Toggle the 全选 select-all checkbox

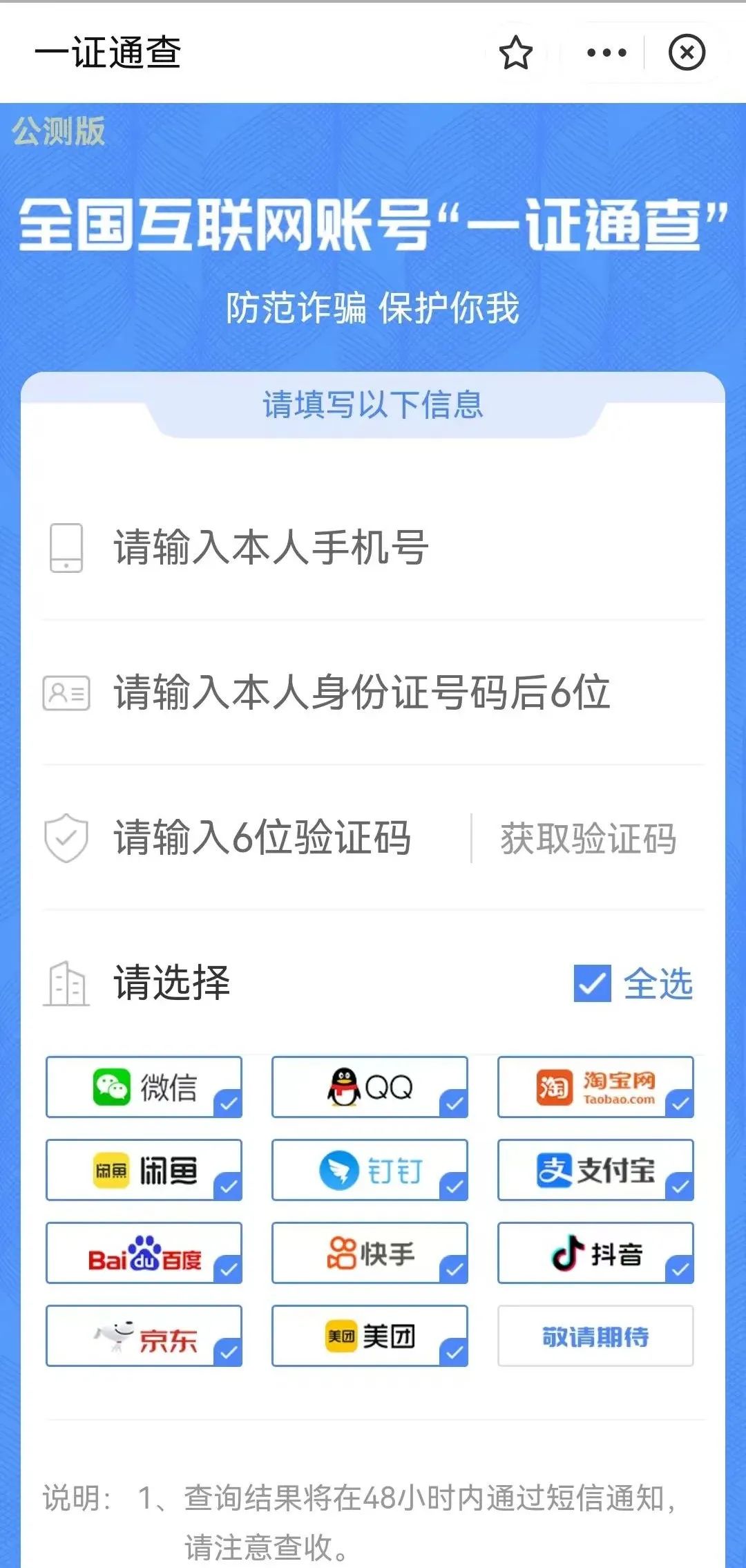coord(593,983)
